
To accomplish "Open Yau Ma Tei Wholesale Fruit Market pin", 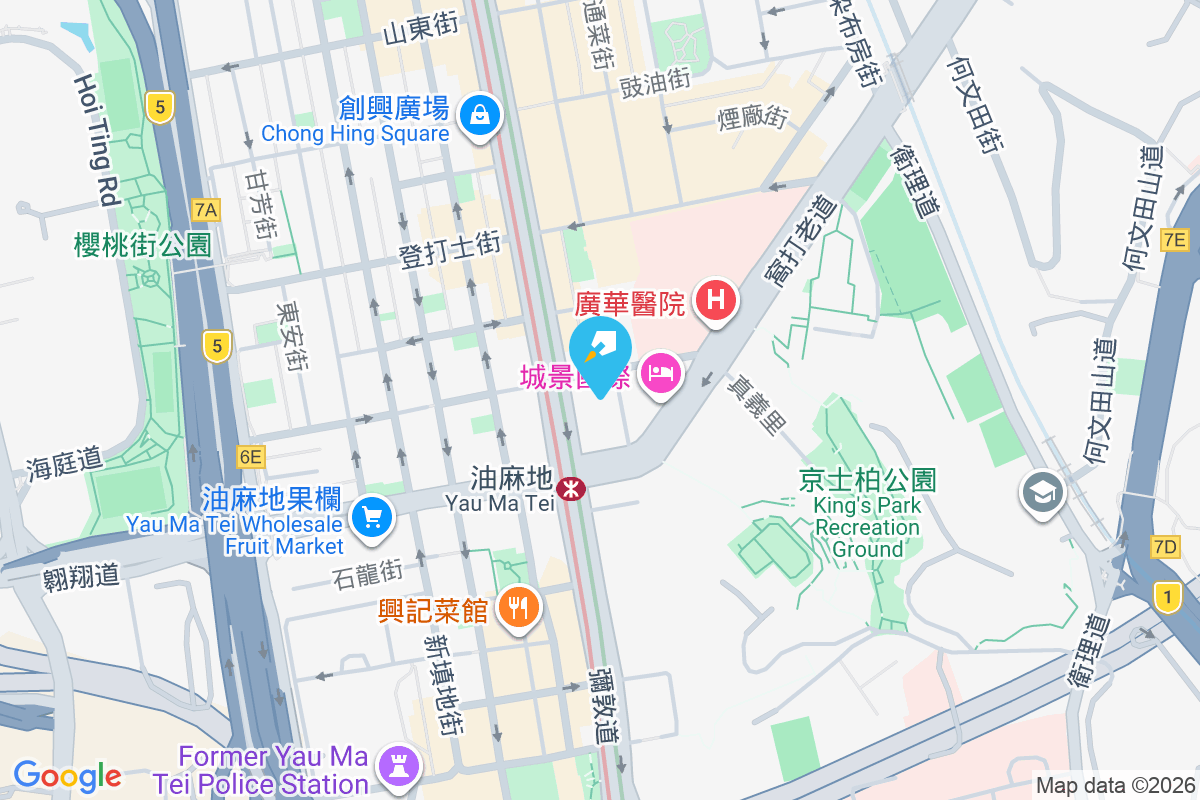I will coord(373,517).
